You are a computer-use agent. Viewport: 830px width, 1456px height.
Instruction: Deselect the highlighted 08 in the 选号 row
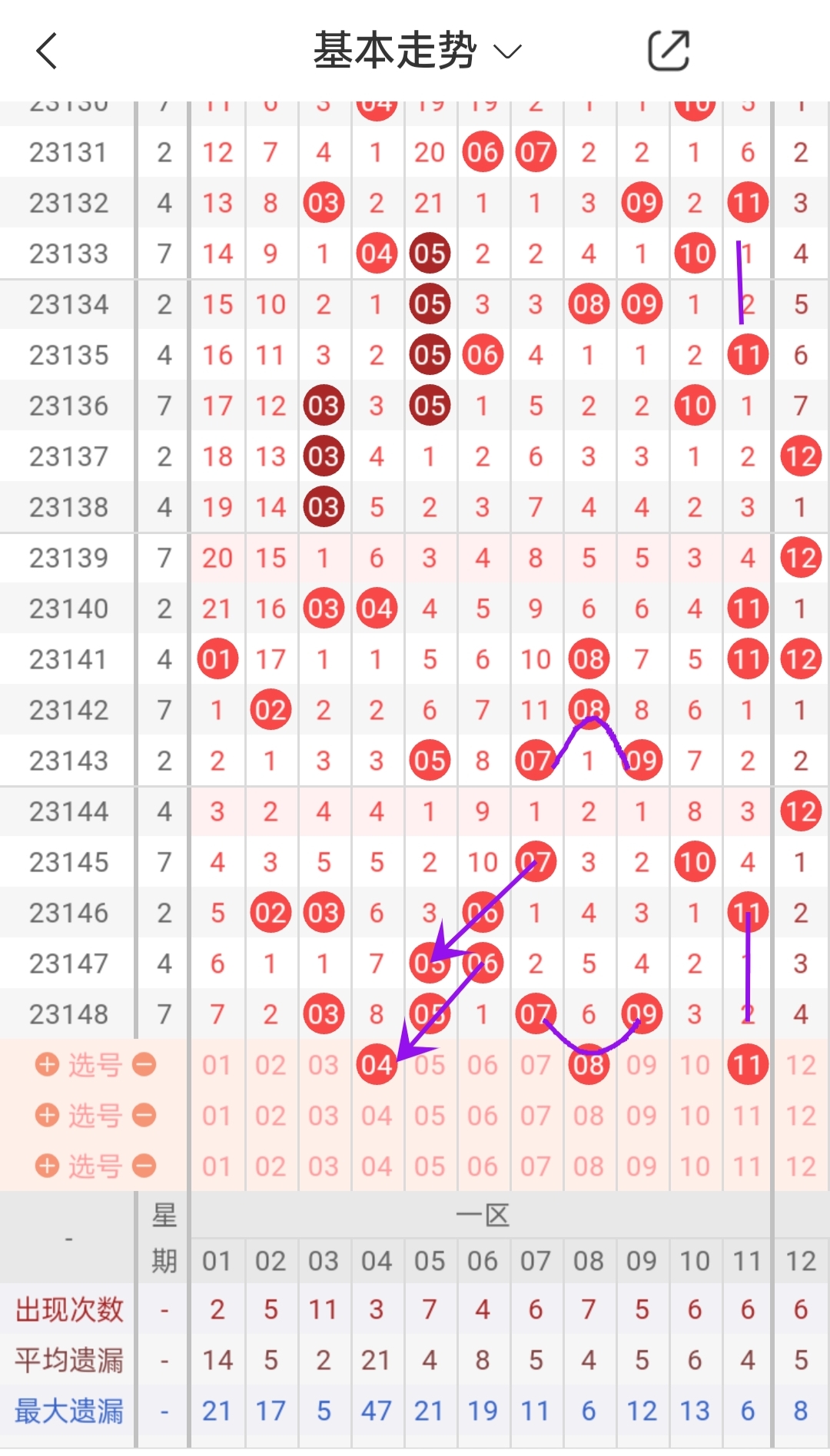[589, 1065]
